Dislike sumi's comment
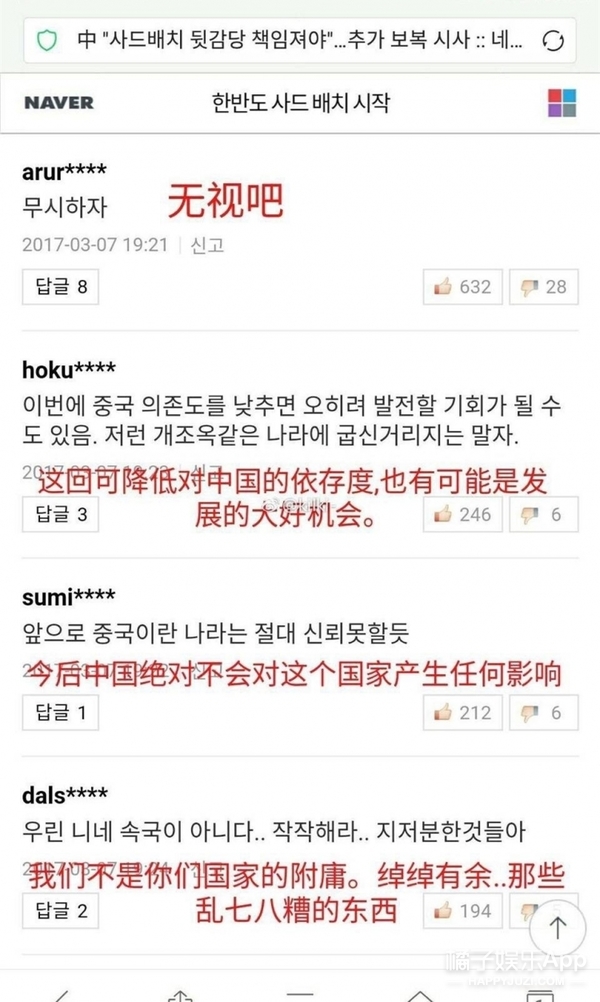 pos(544,712)
